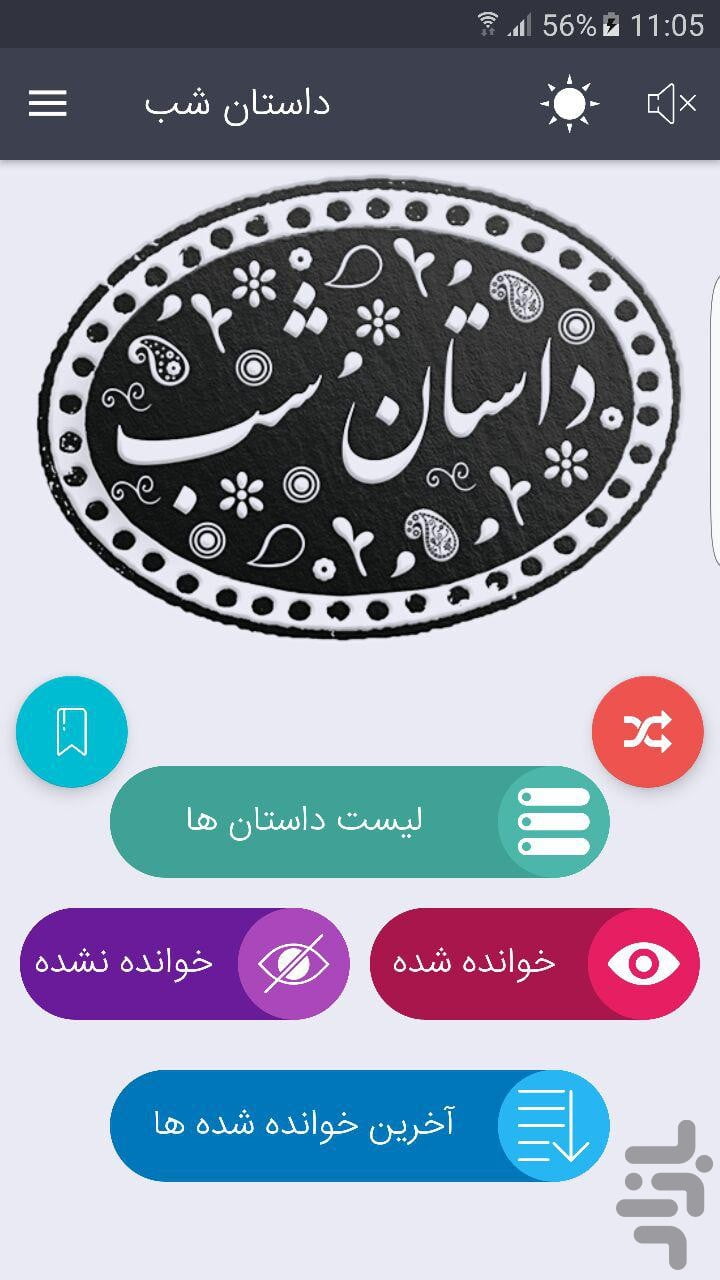The image size is (720, 1280).
Task: Show خوانده نشده stories
Action: (185, 964)
